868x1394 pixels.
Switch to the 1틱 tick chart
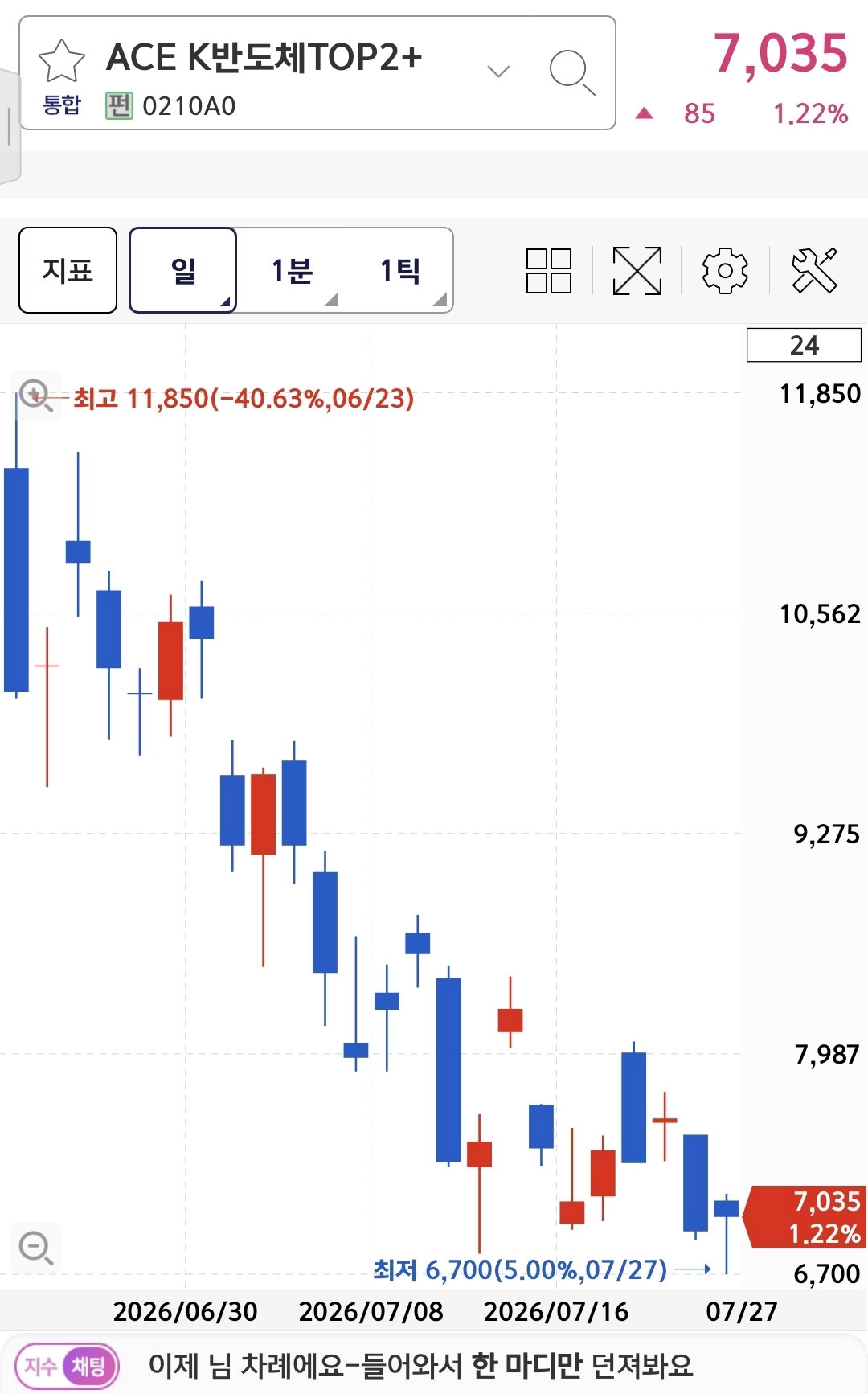point(399,270)
